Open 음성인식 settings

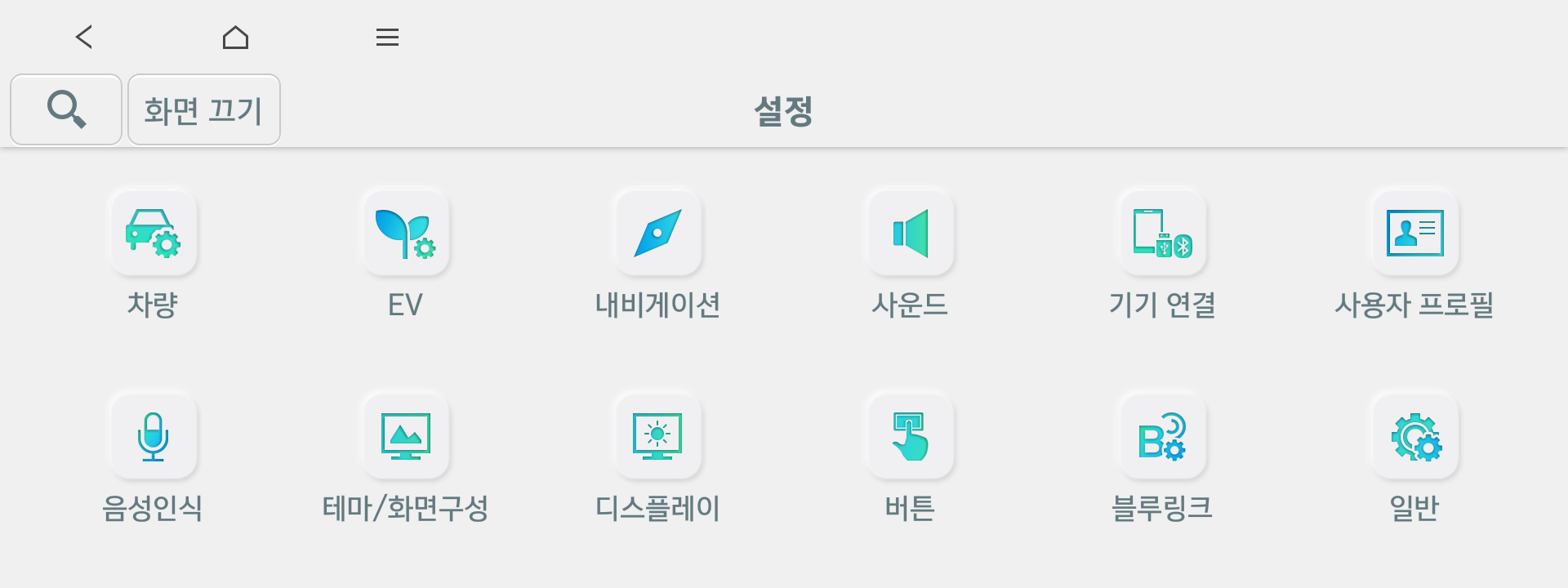pos(153,436)
